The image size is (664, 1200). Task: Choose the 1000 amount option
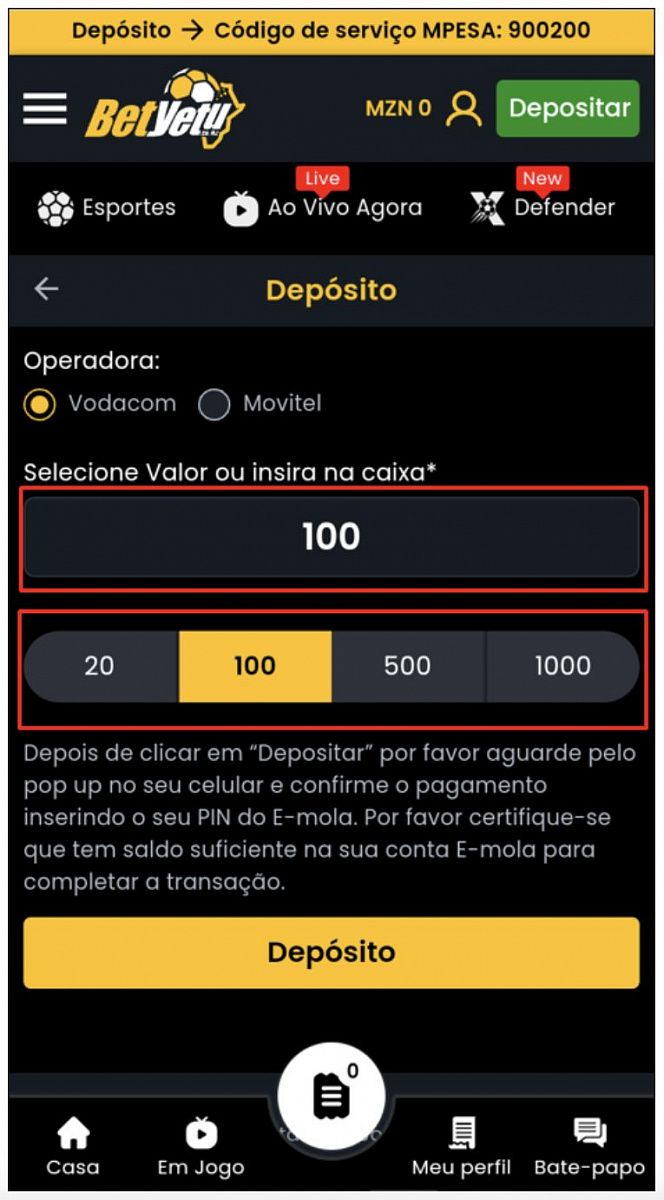tap(562, 666)
